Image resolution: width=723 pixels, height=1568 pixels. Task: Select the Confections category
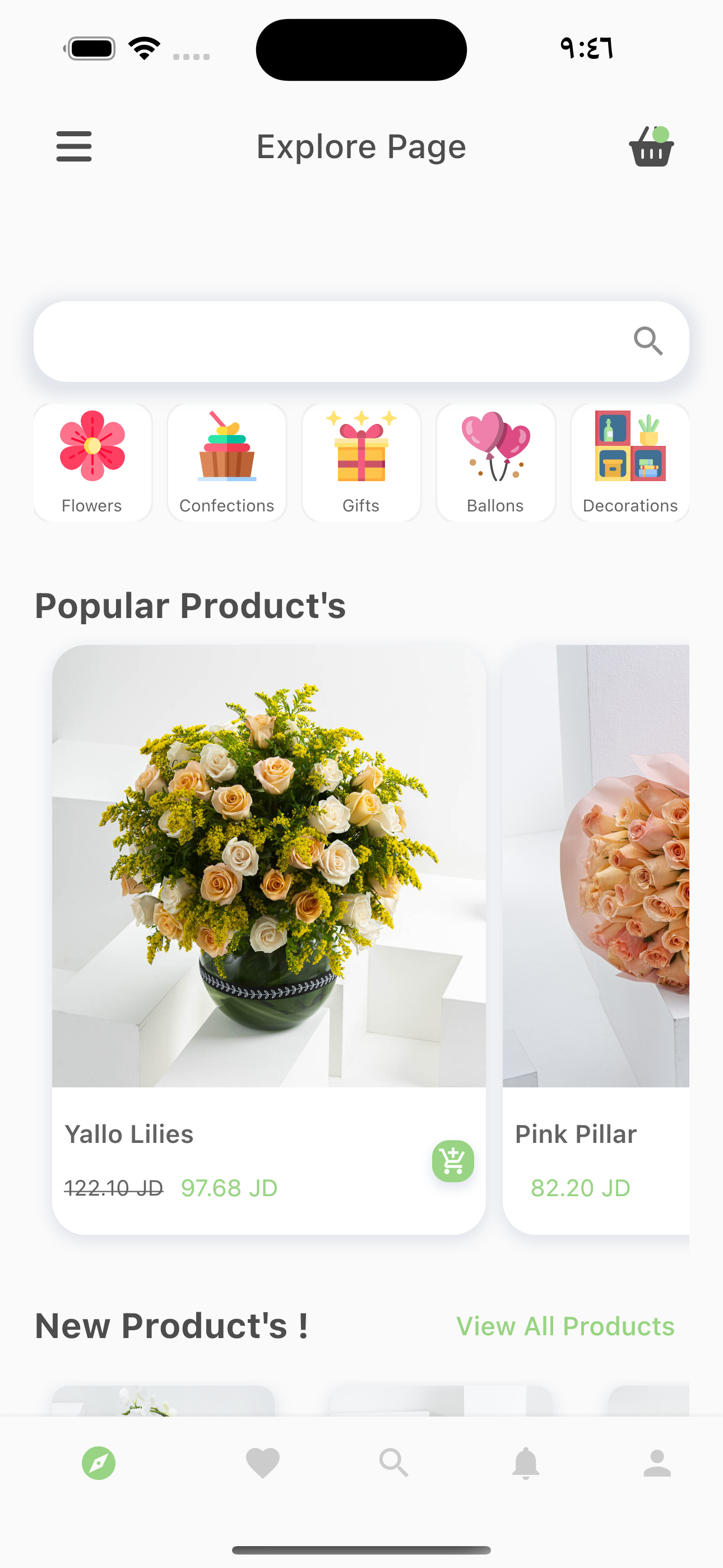pos(227,463)
